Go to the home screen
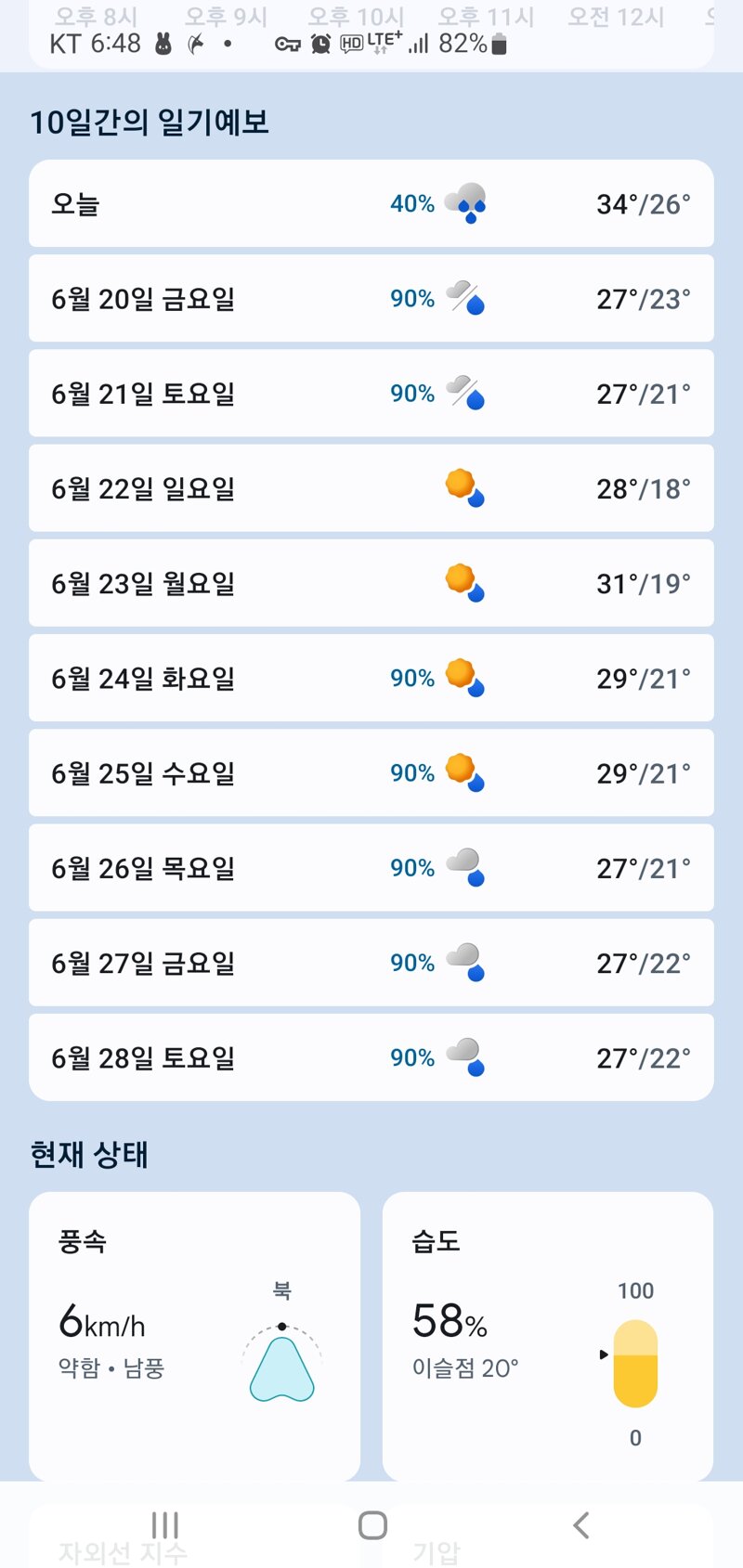The height and width of the screenshot is (1568, 743). tap(372, 1525)
